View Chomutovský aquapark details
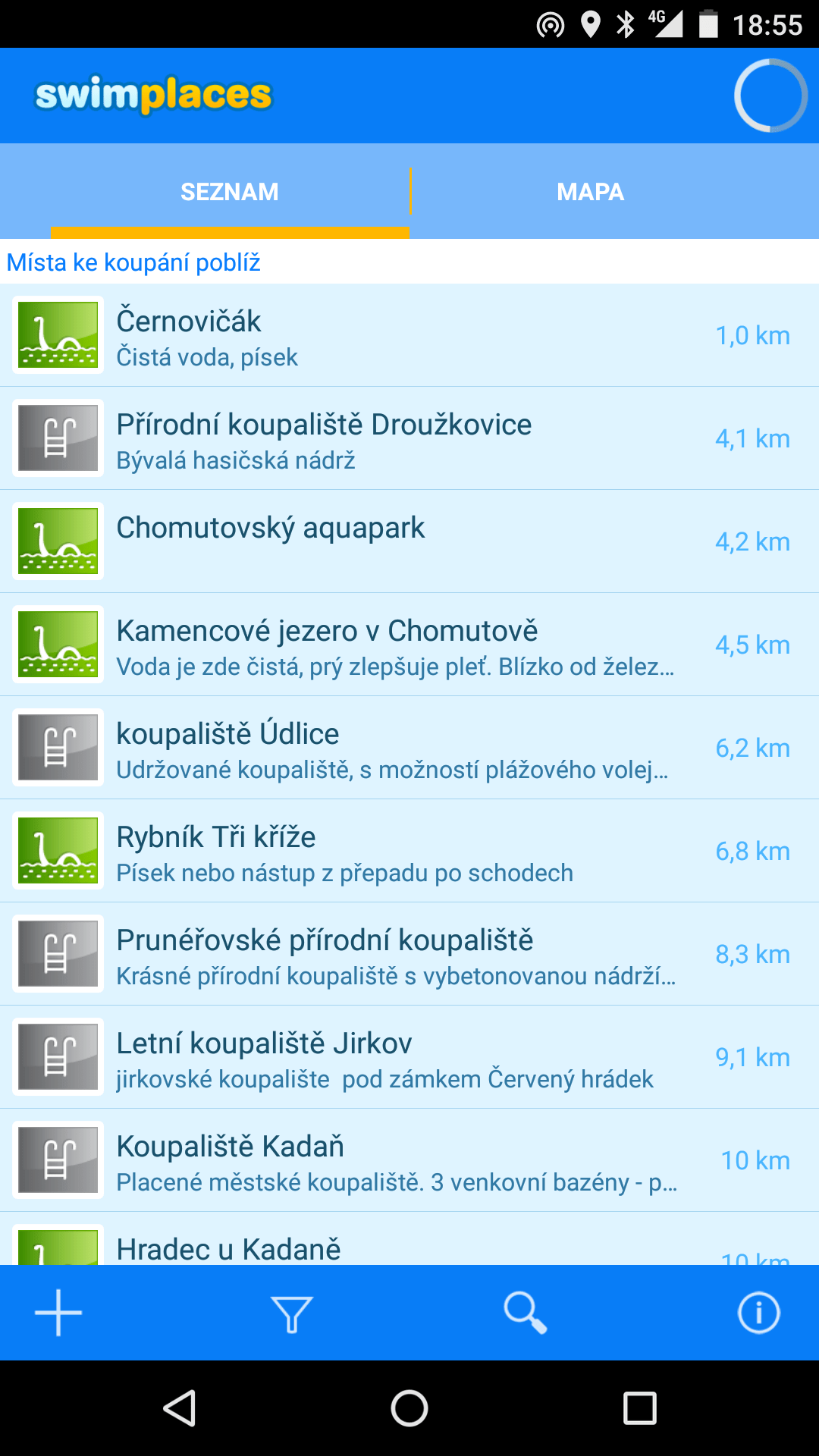Screen dimensions: 819x1456 tap(409, 541)
